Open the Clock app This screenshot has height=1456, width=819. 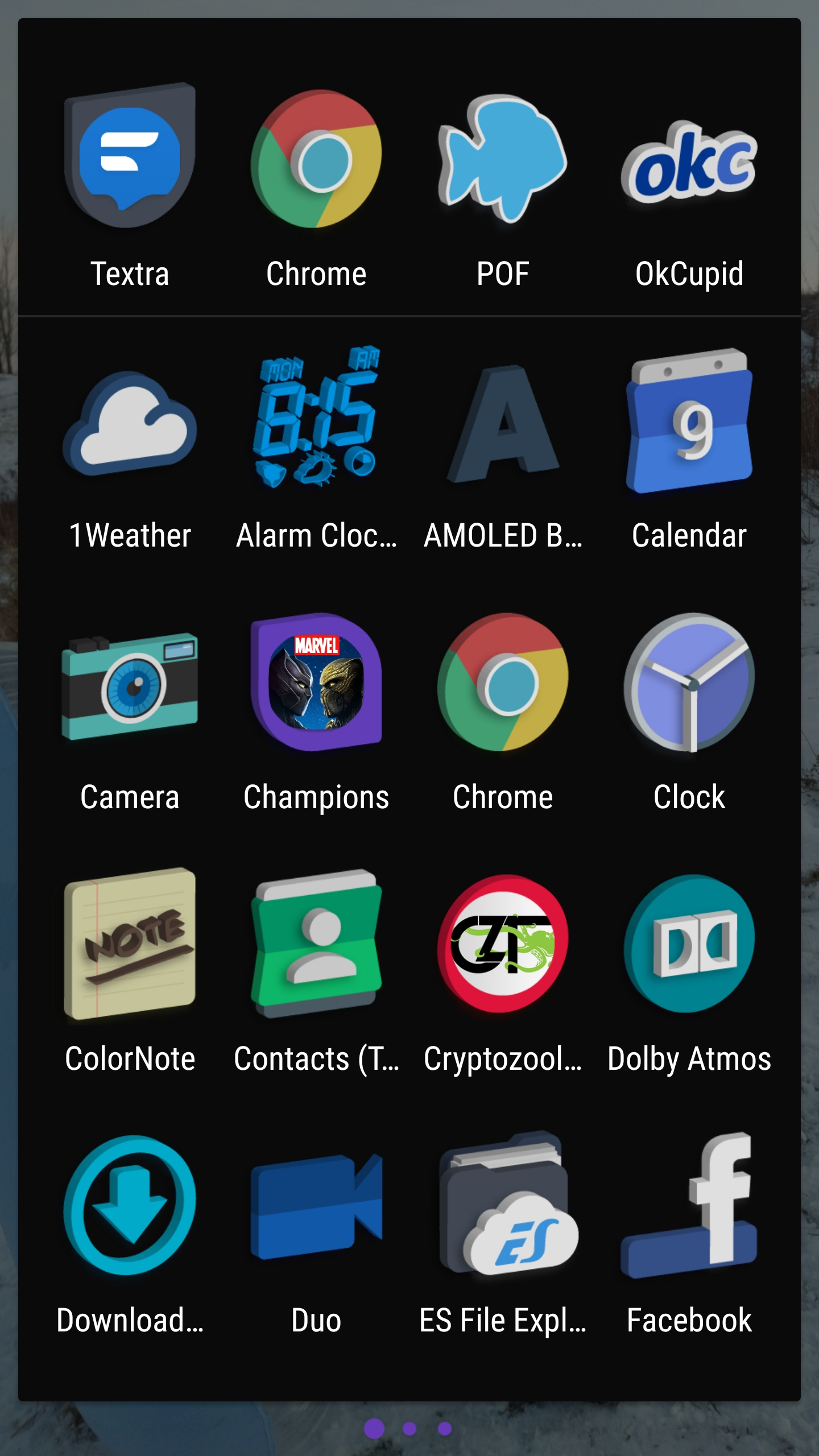689,682
